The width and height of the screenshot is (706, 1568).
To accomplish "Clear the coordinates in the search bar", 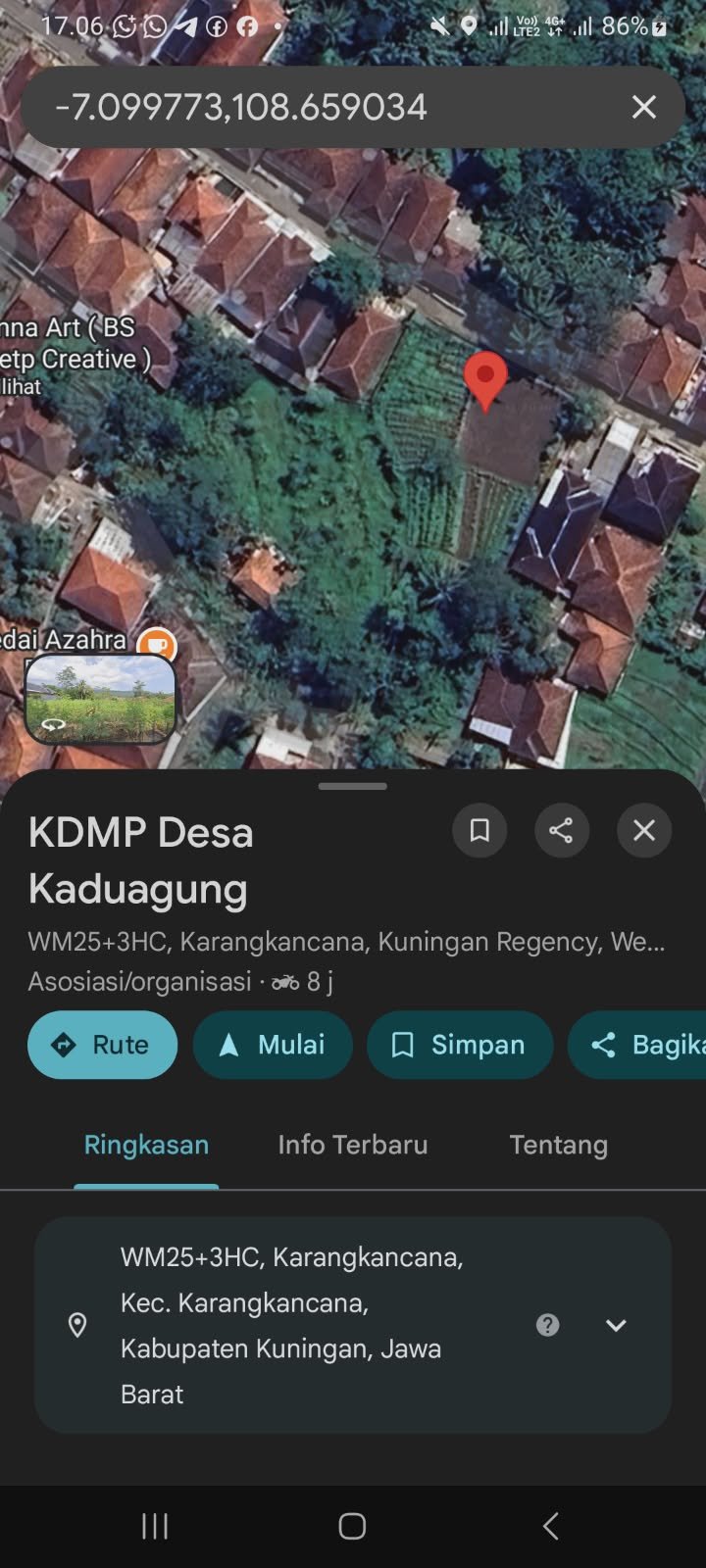I will point(643,107).
